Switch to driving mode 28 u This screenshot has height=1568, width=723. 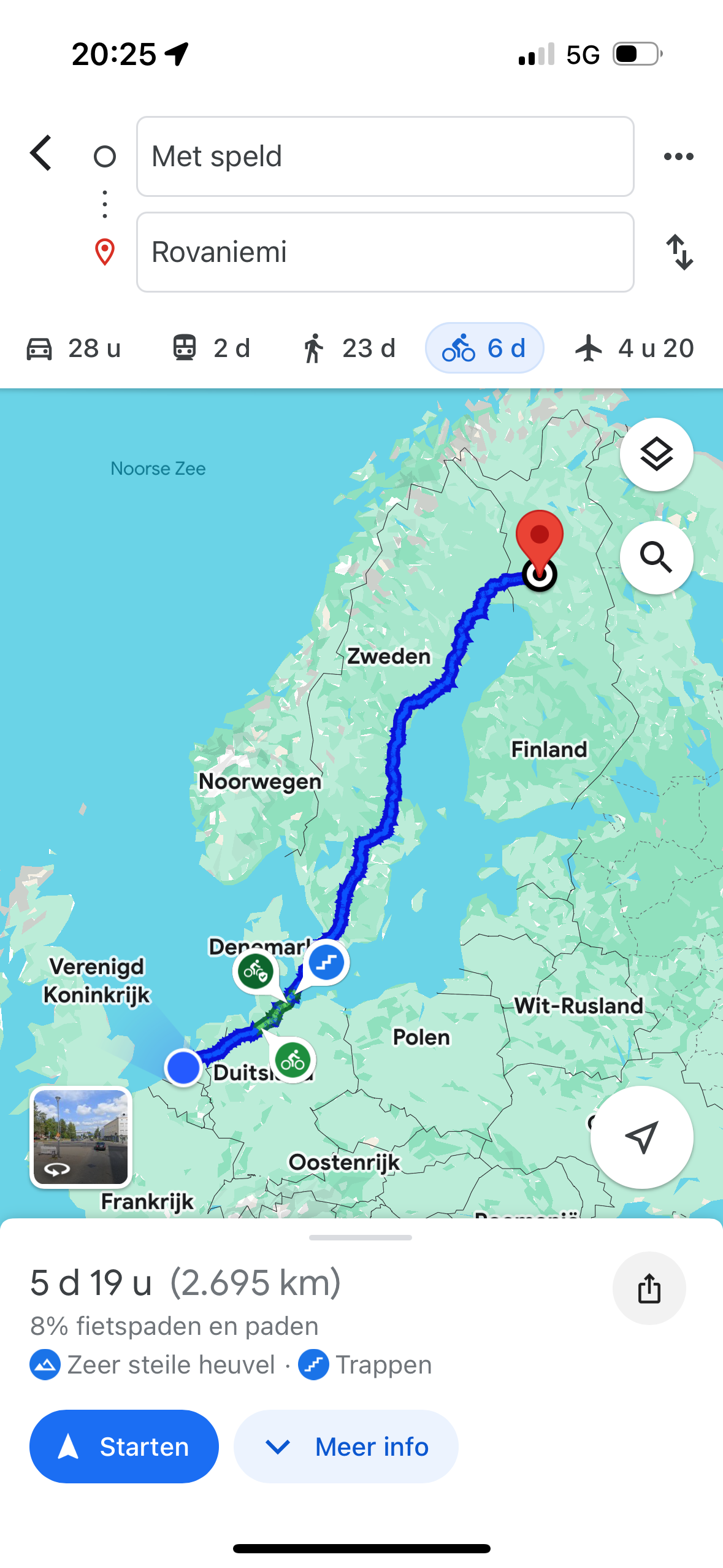74,348
